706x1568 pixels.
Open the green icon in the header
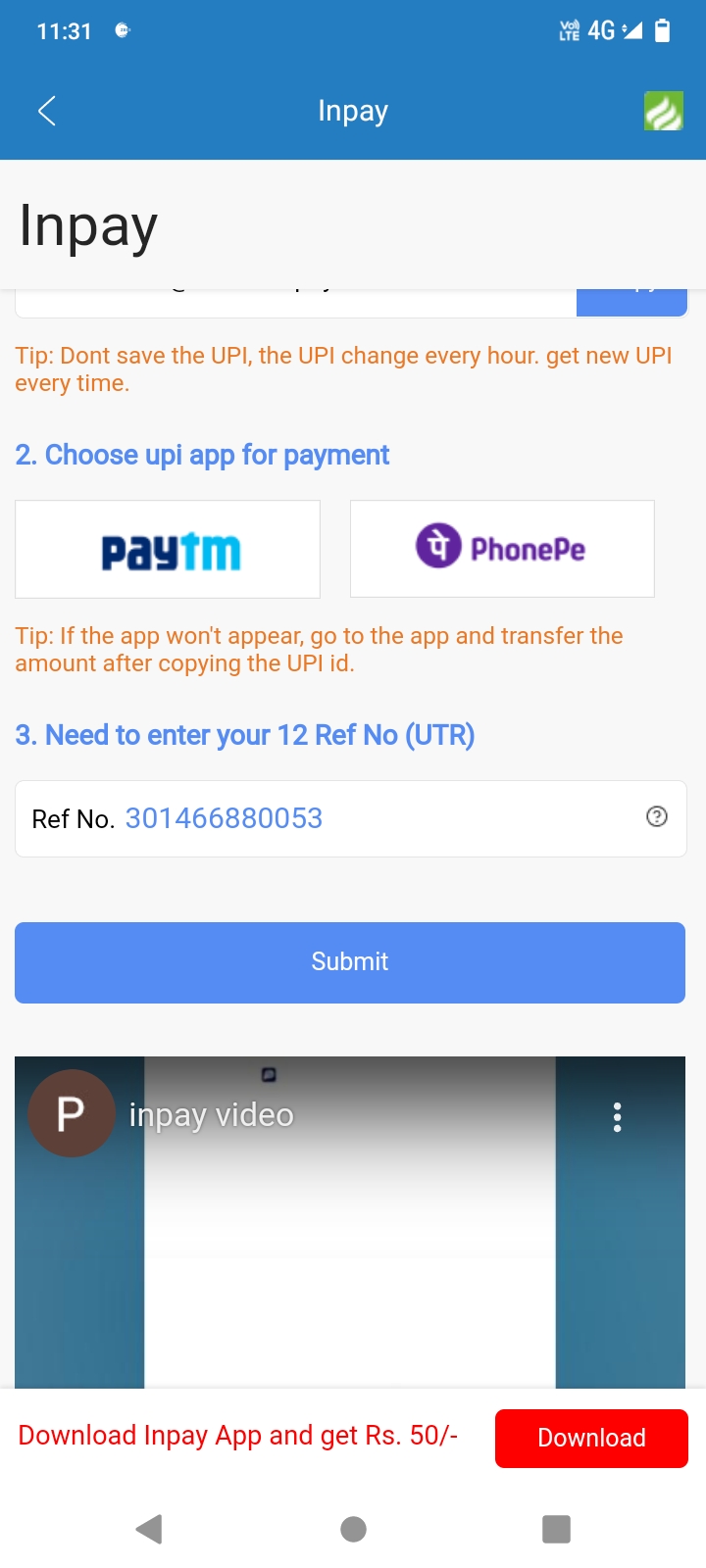point(663,111)
